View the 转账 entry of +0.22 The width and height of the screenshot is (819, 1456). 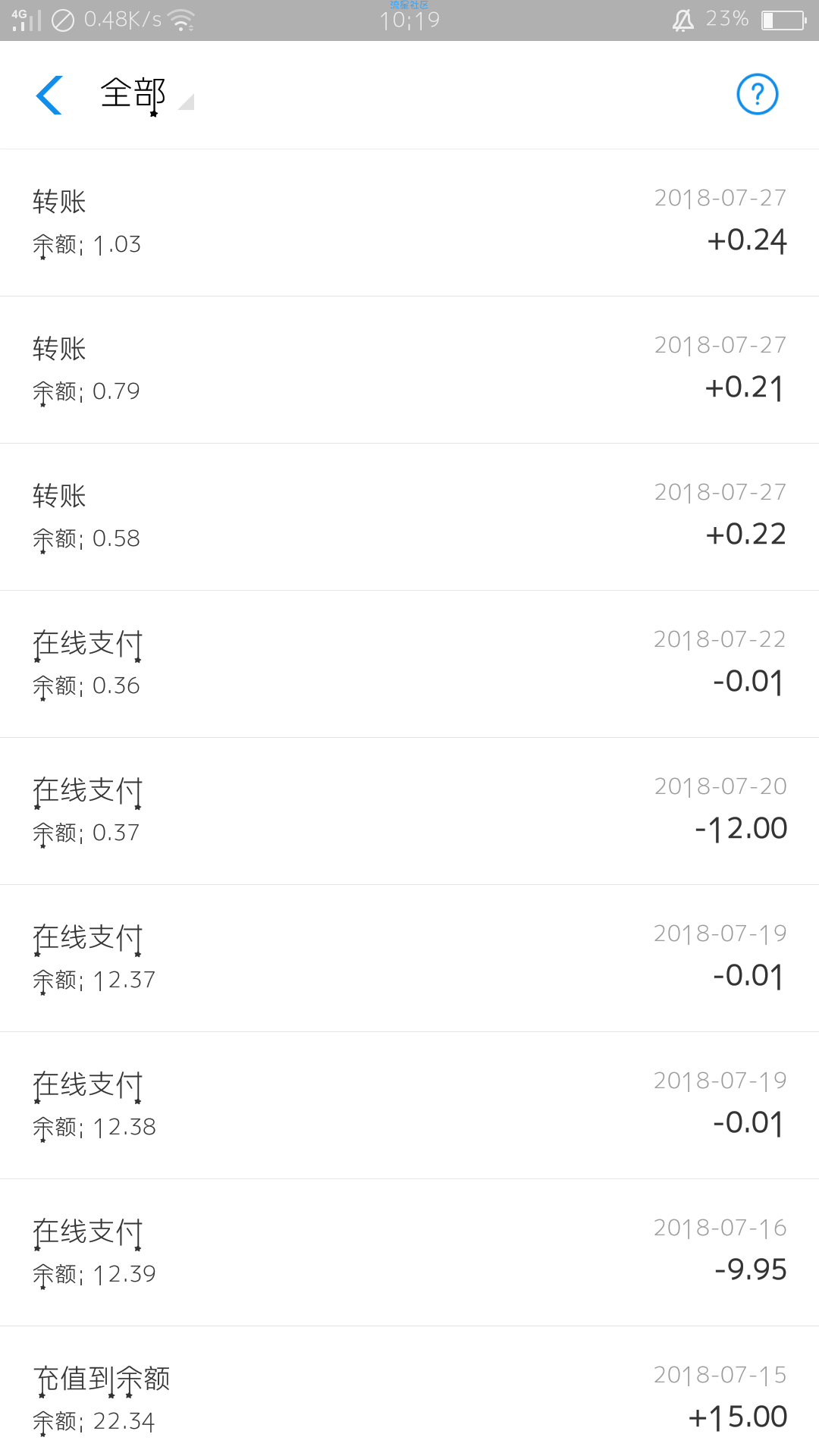pyautogui.click(x=409, y=517)
